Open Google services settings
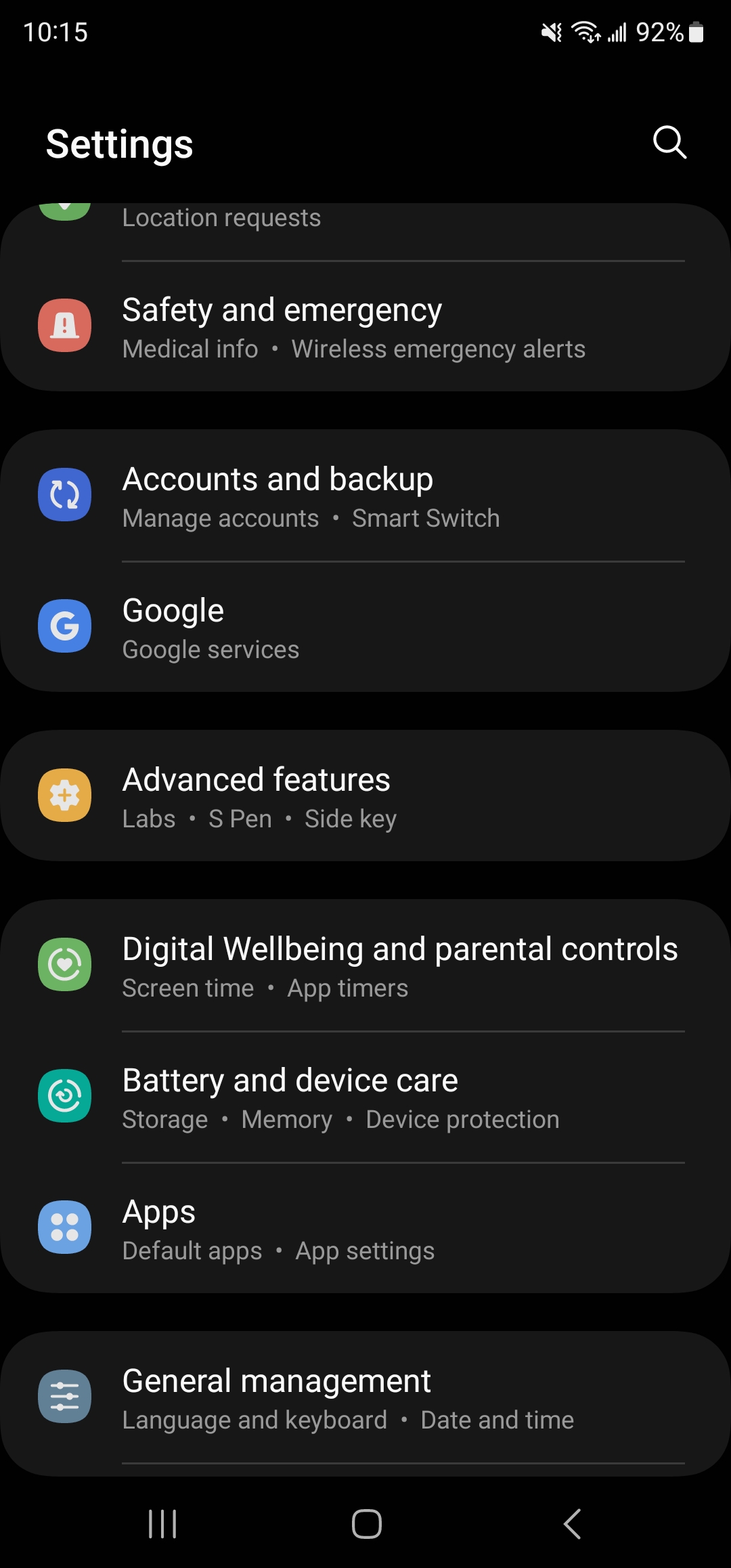This screenshot has height=1568, width=731. click(365, 627)
